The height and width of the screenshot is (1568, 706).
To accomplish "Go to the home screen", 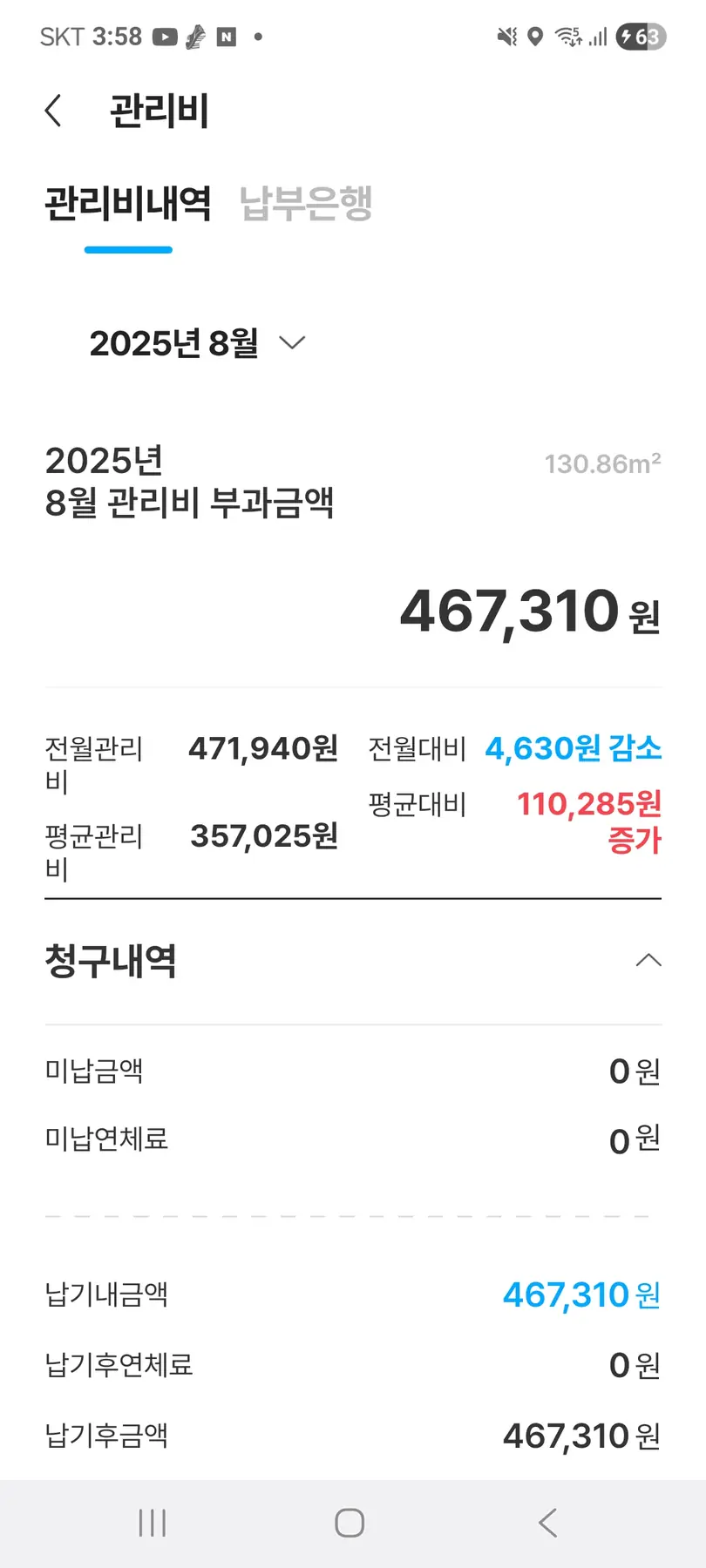I will [x=350, y=1523].
